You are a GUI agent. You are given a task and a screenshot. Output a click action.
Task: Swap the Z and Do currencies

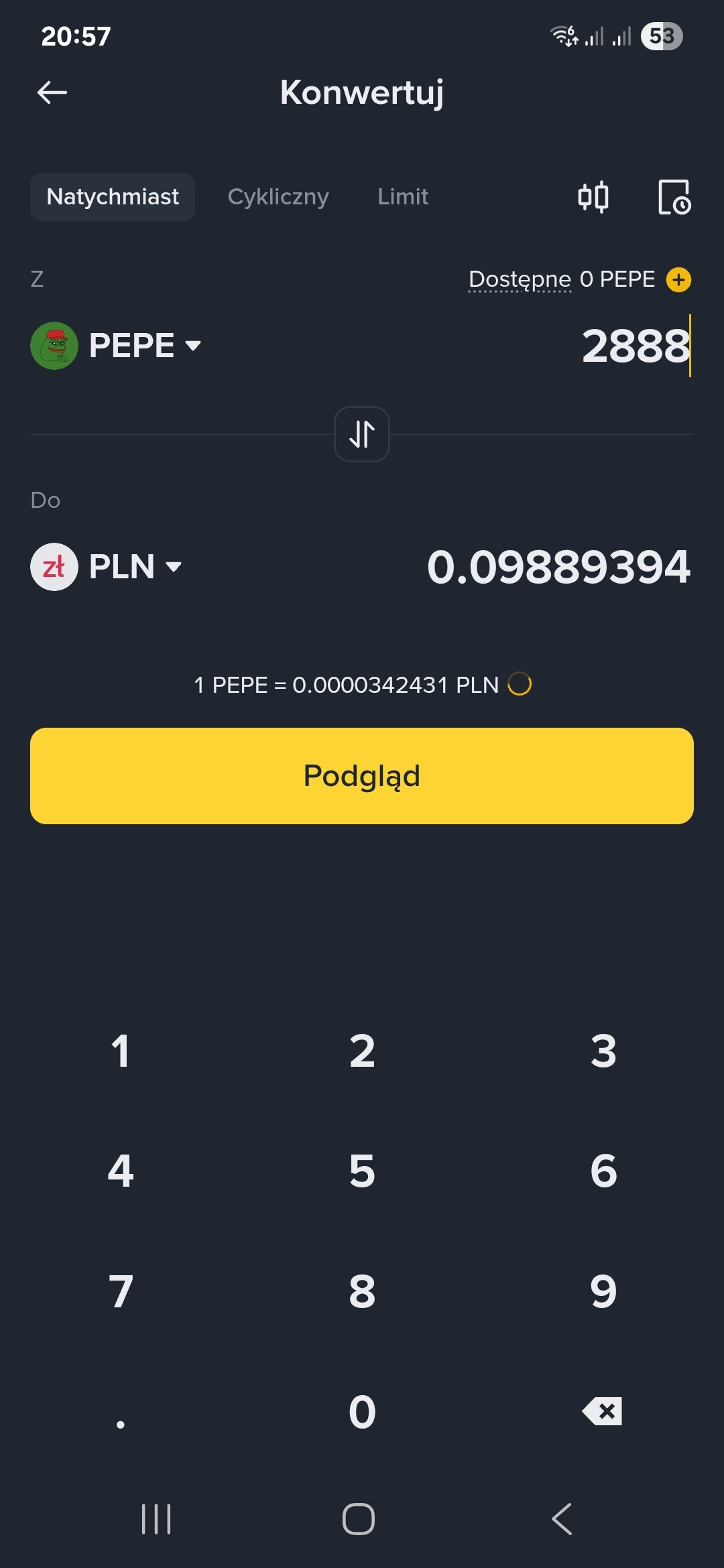click(362, 434)
